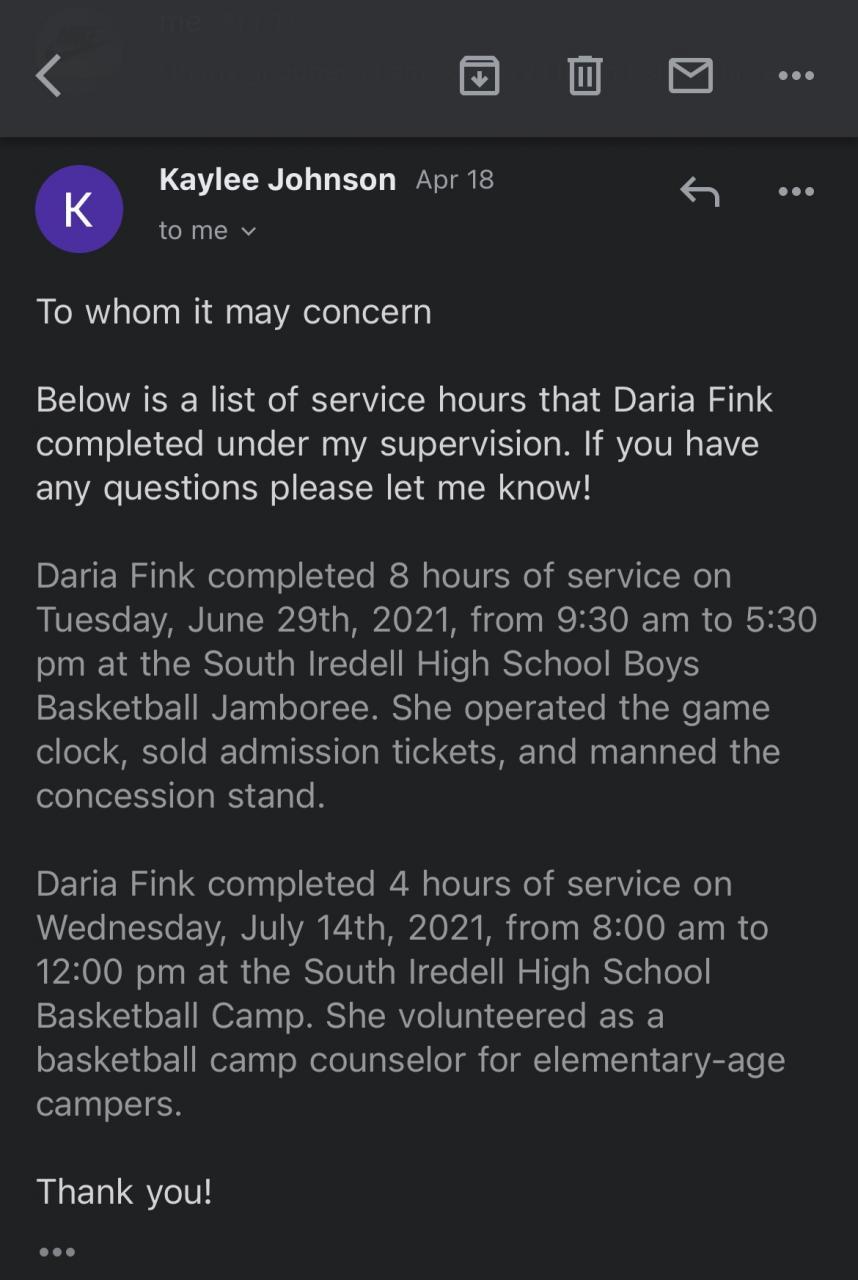Mark this email as unread
Viewport: 858px width, 1280px height.
pyautogui.click(x=690, y=76)
